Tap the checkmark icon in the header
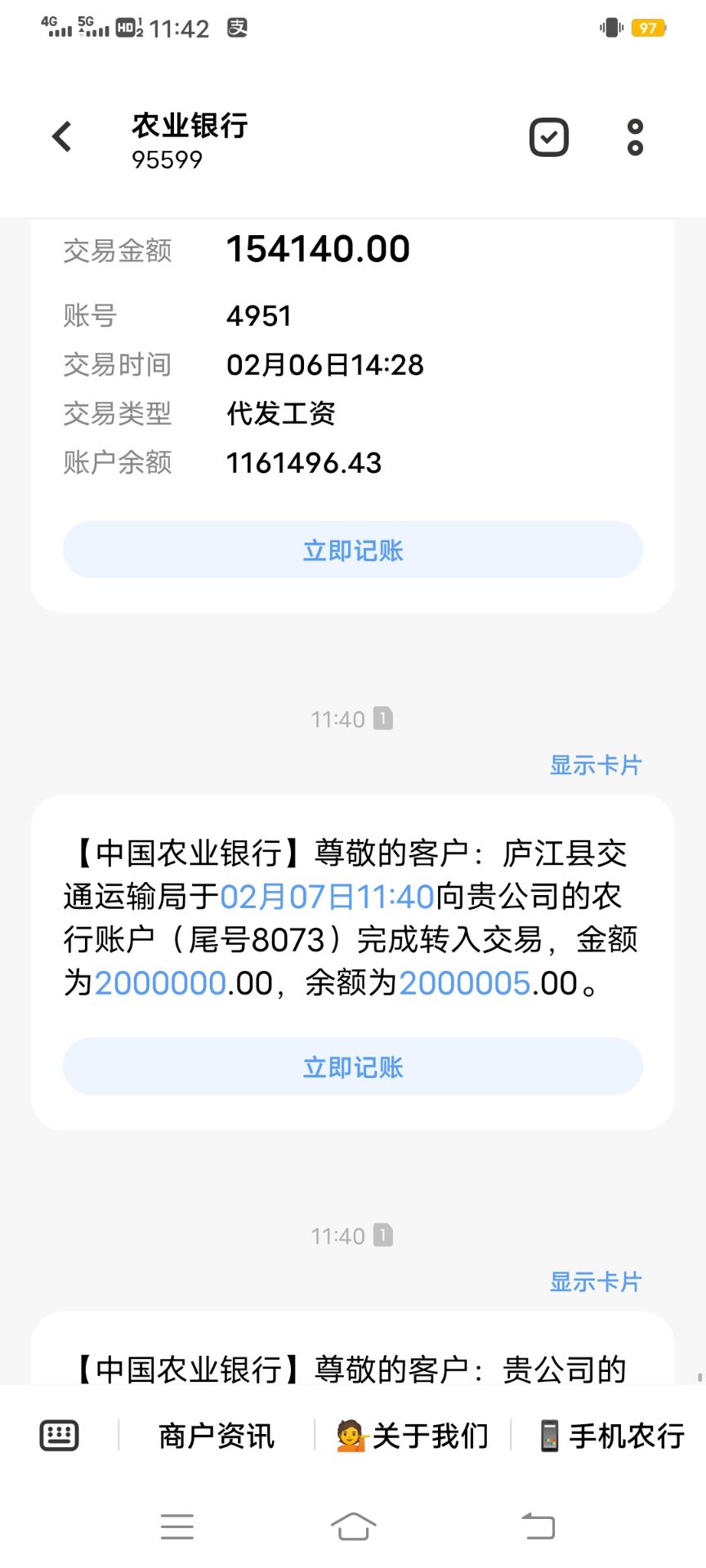 [x=549, y=137]
